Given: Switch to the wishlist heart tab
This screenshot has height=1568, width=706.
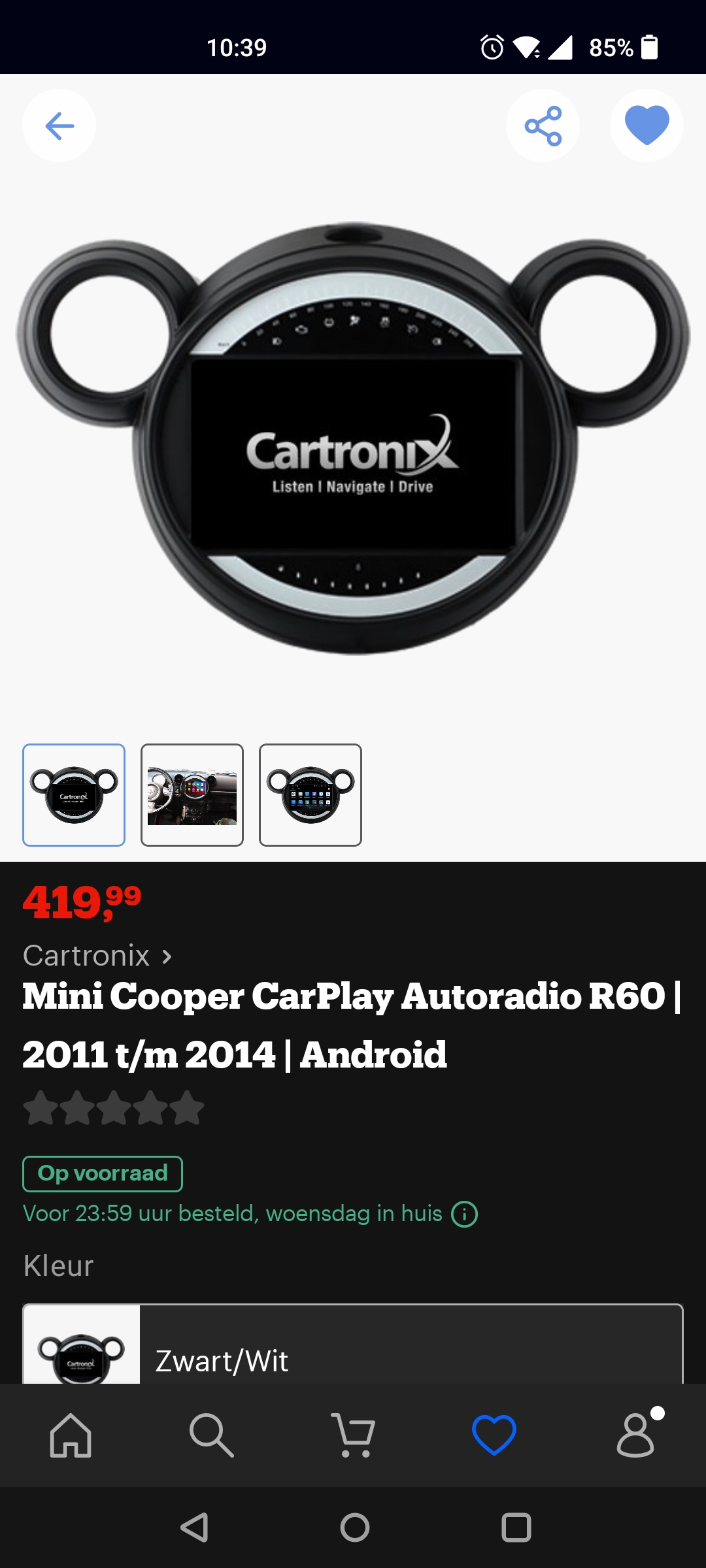Looking at the screenshot, I should tap(494, 1435).
